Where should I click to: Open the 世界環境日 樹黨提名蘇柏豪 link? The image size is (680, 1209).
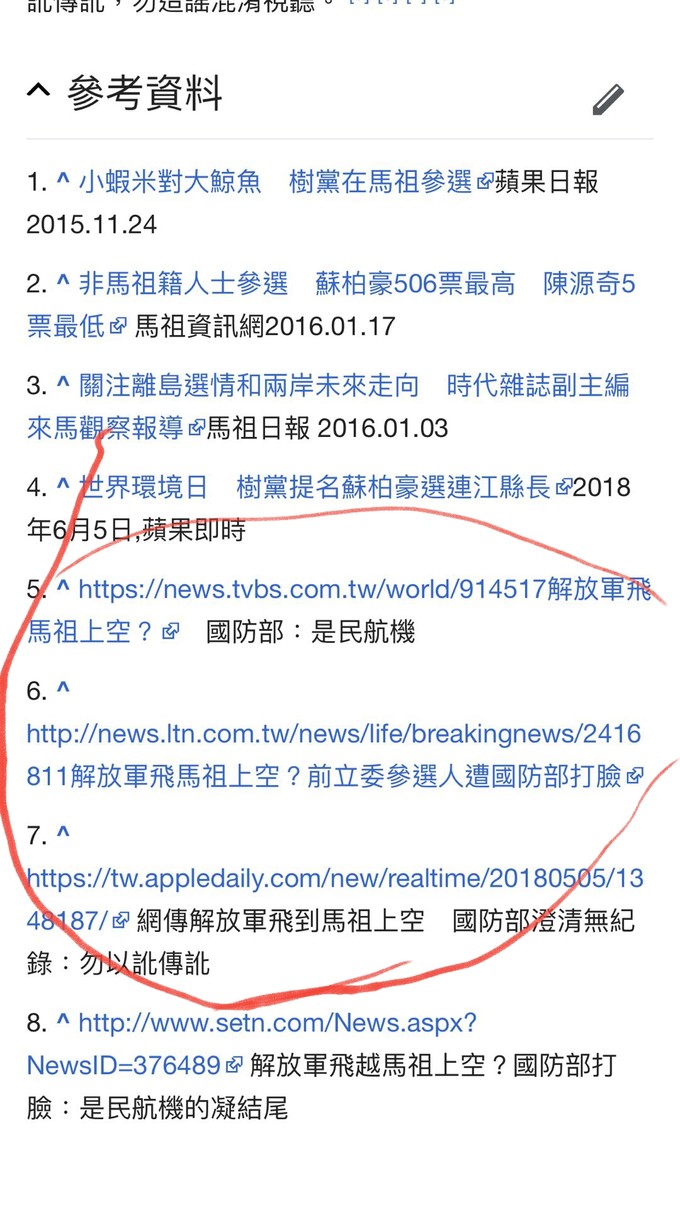click(314, 487)
